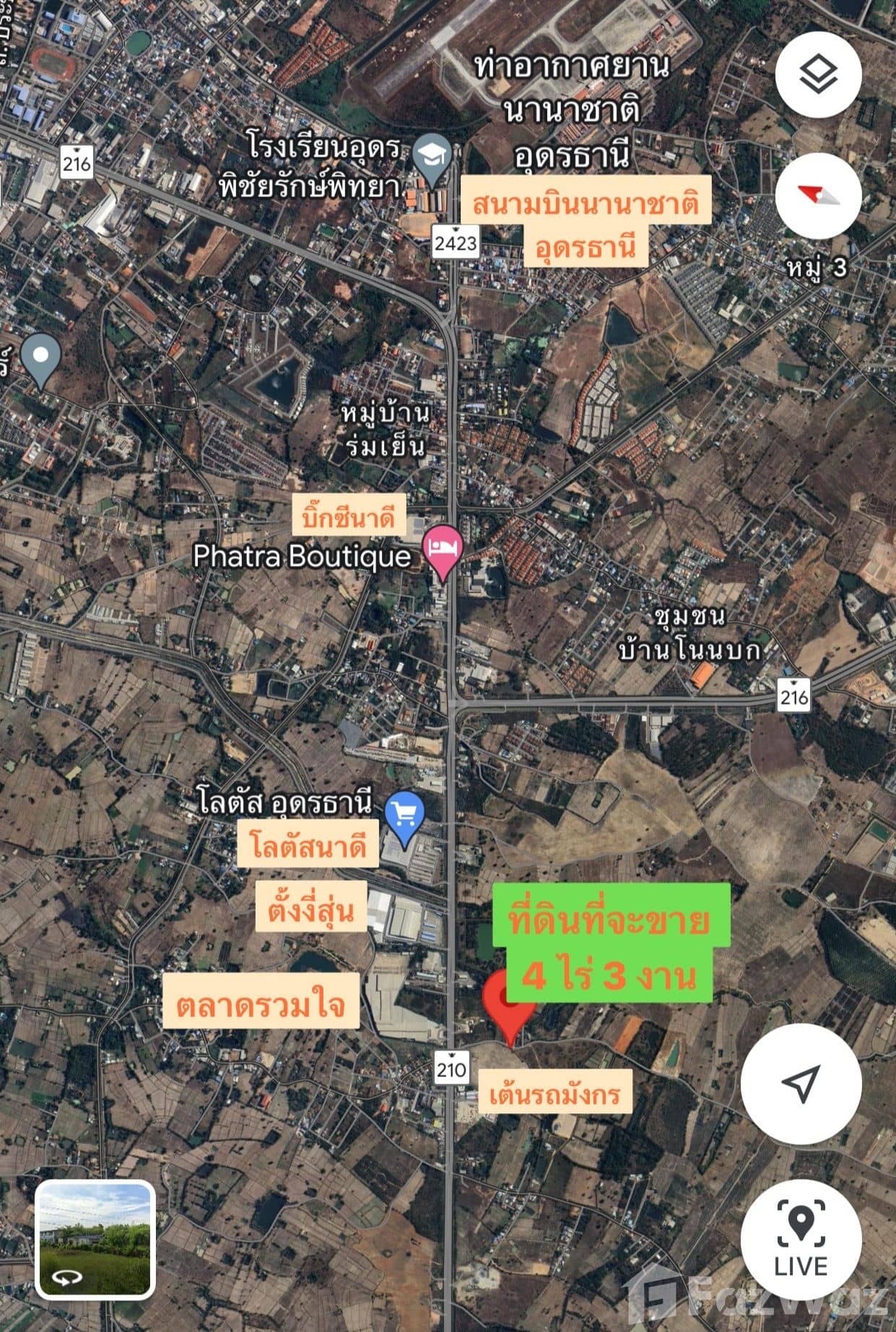Tap the หมู่ 3 area label
896x1332 pixels.
point(819,267)
